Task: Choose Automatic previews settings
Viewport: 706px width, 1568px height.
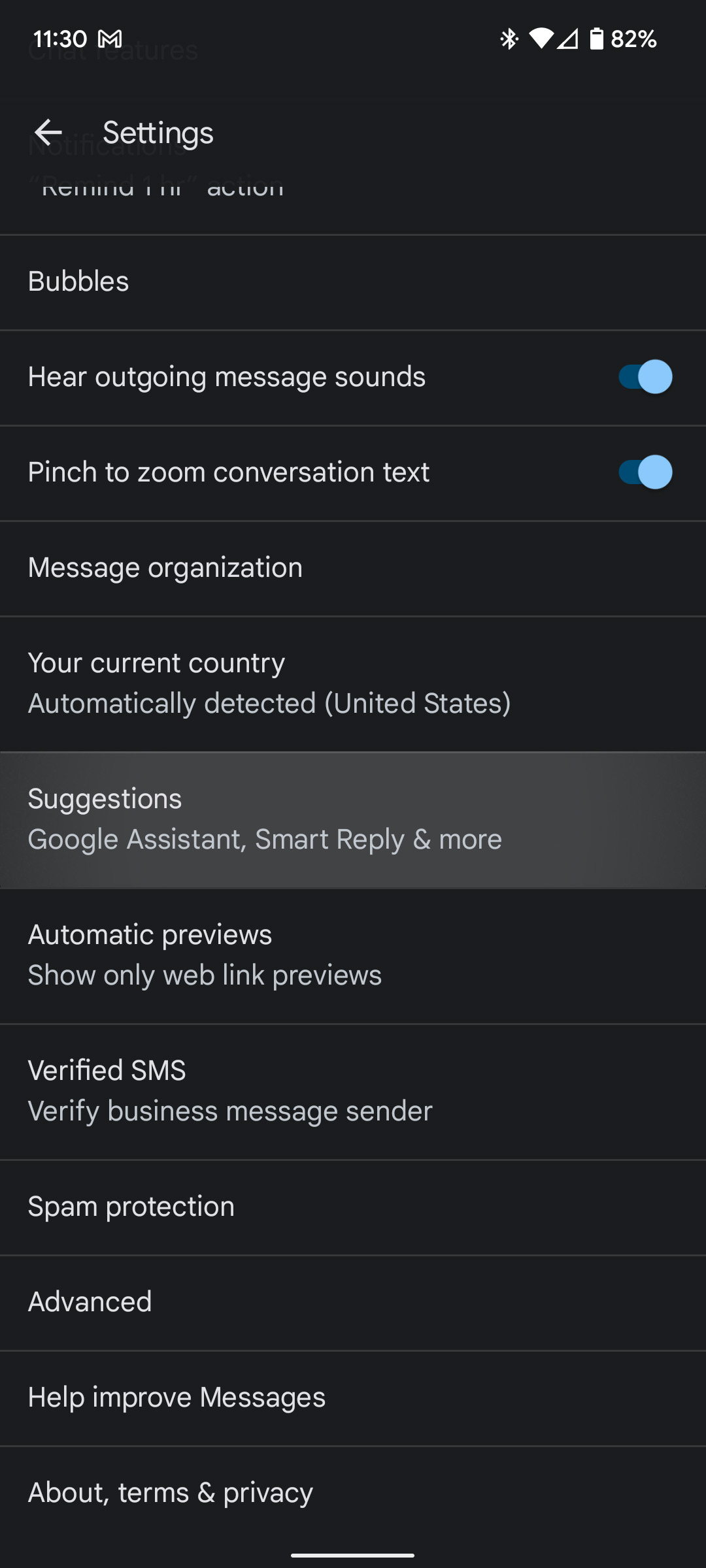Action: [x=353, y=954]
